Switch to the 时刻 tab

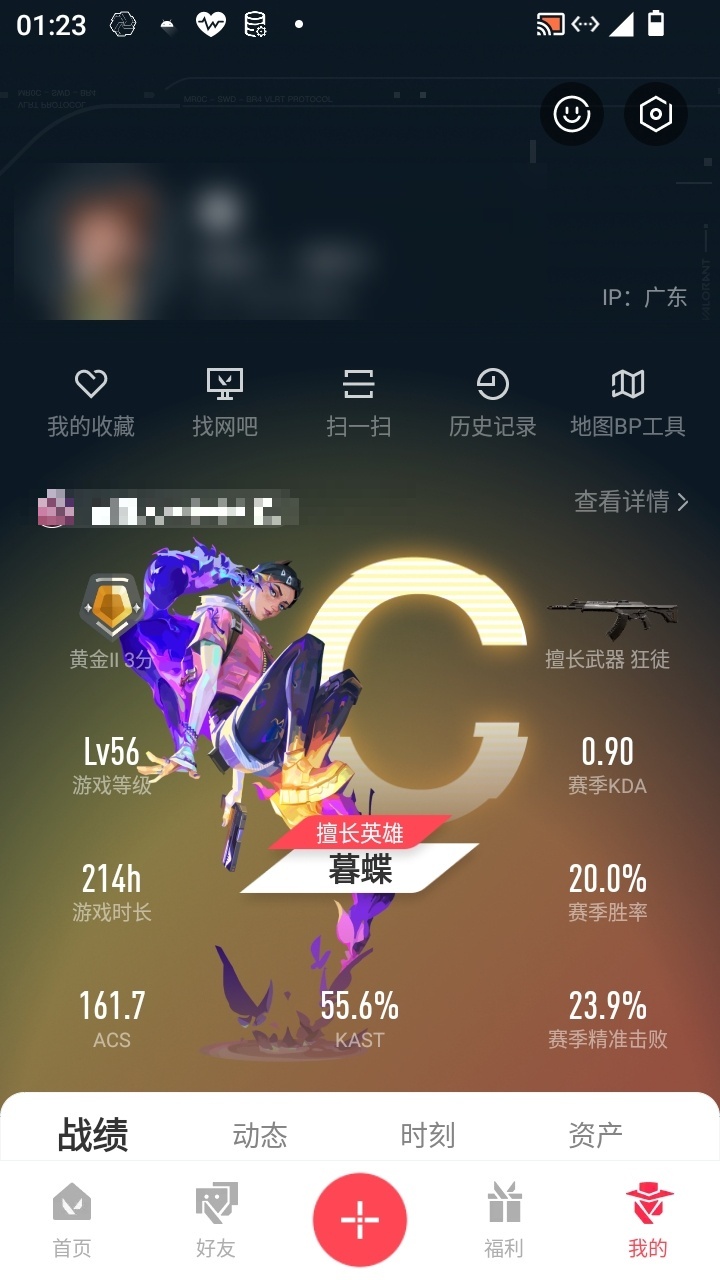428,1135
